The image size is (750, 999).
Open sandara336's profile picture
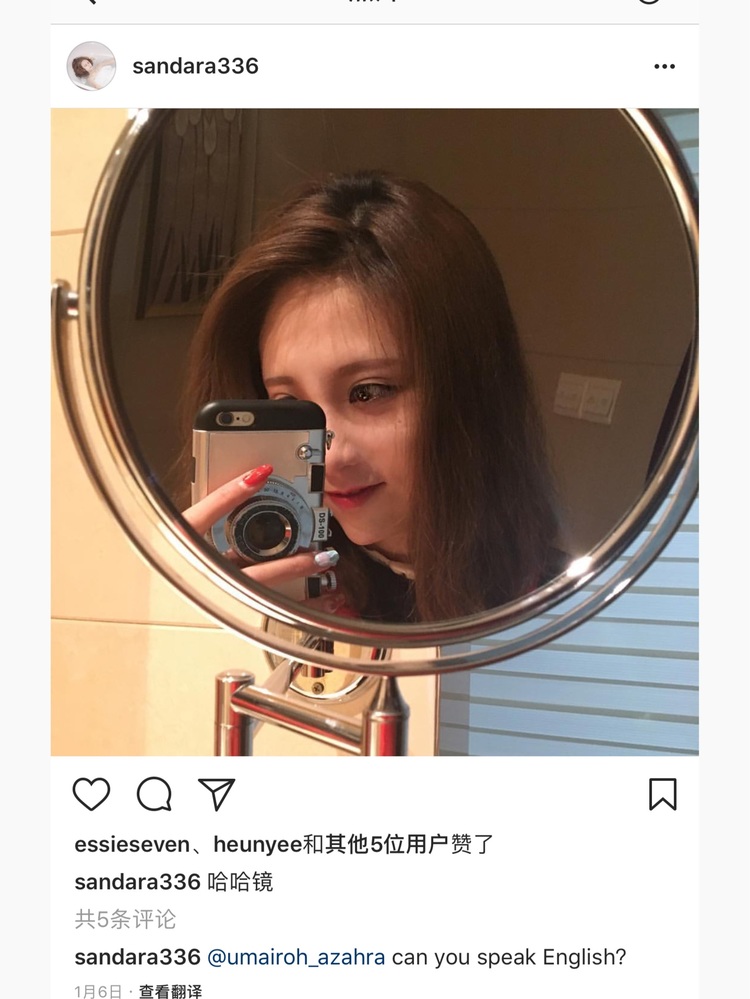point(91,66)
